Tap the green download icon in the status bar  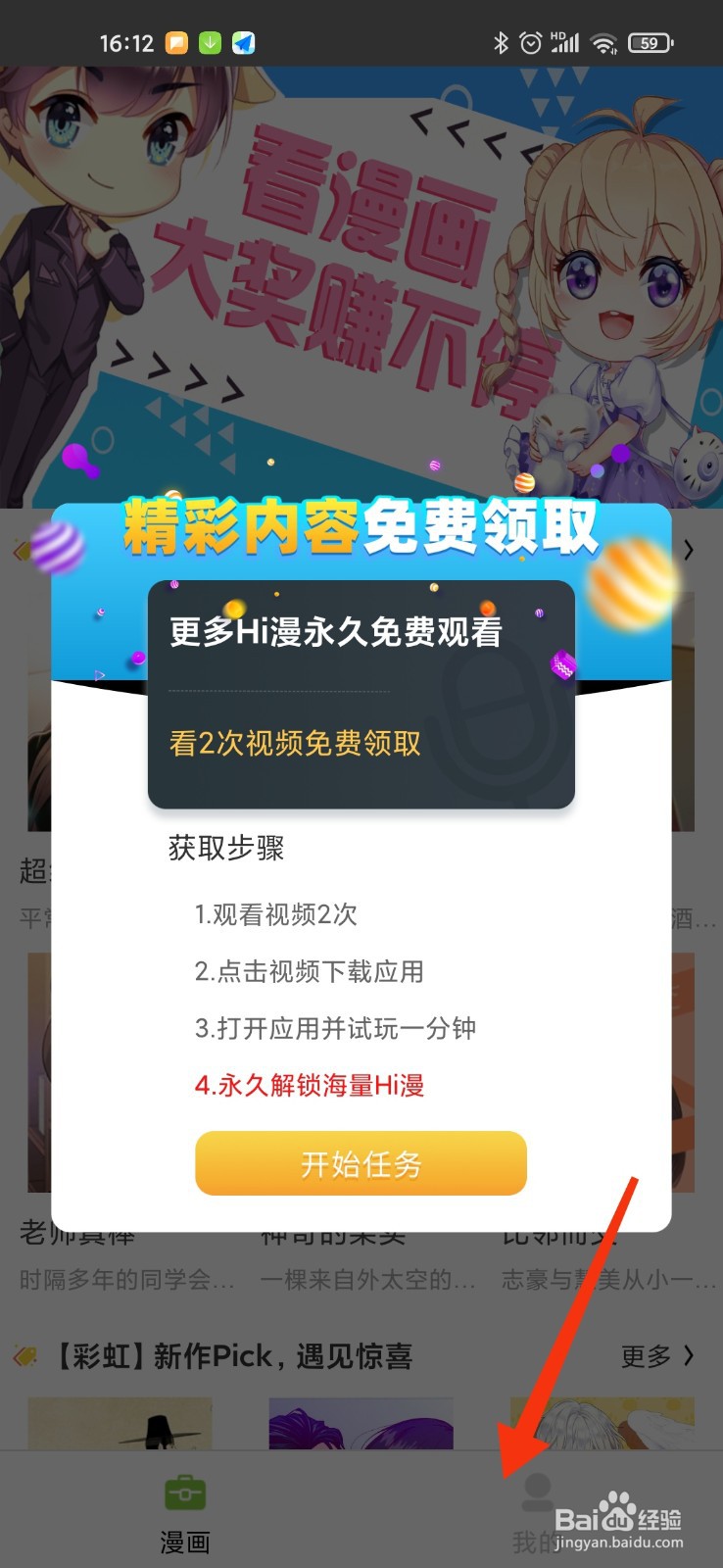coord(211,42)
